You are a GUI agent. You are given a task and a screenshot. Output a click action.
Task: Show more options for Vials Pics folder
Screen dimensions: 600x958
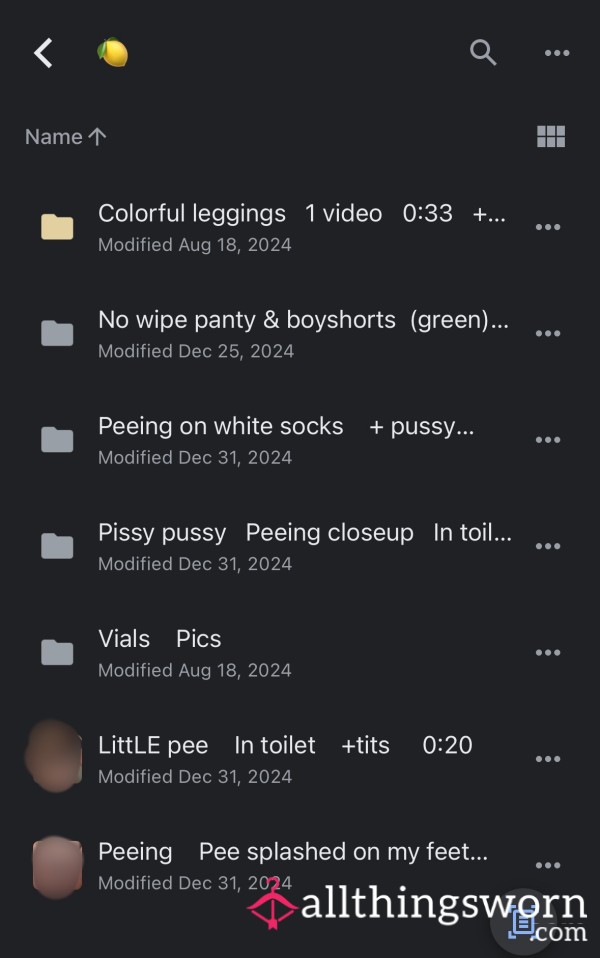click(548, 653)
